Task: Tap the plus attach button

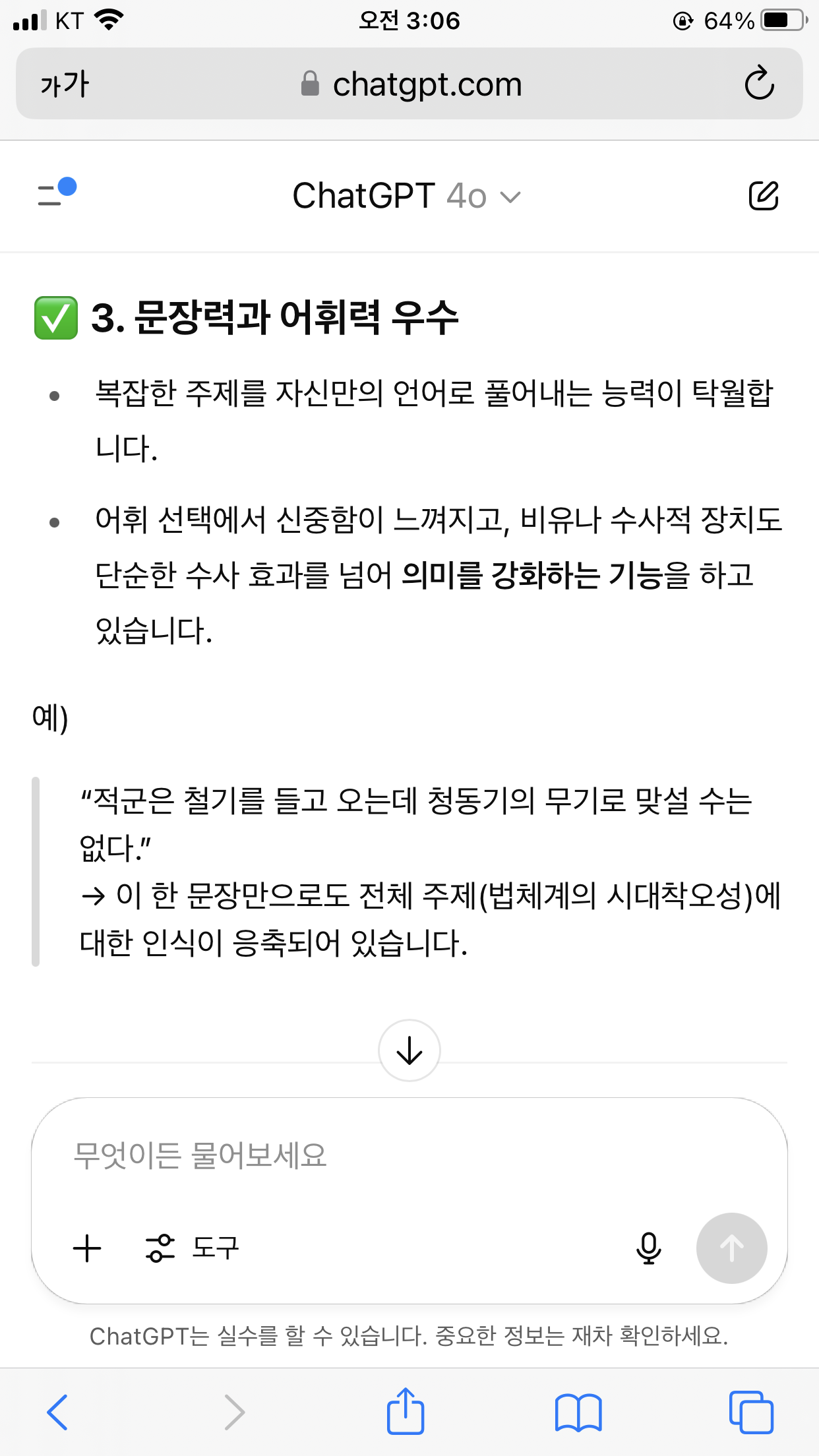Action: 87,1248
